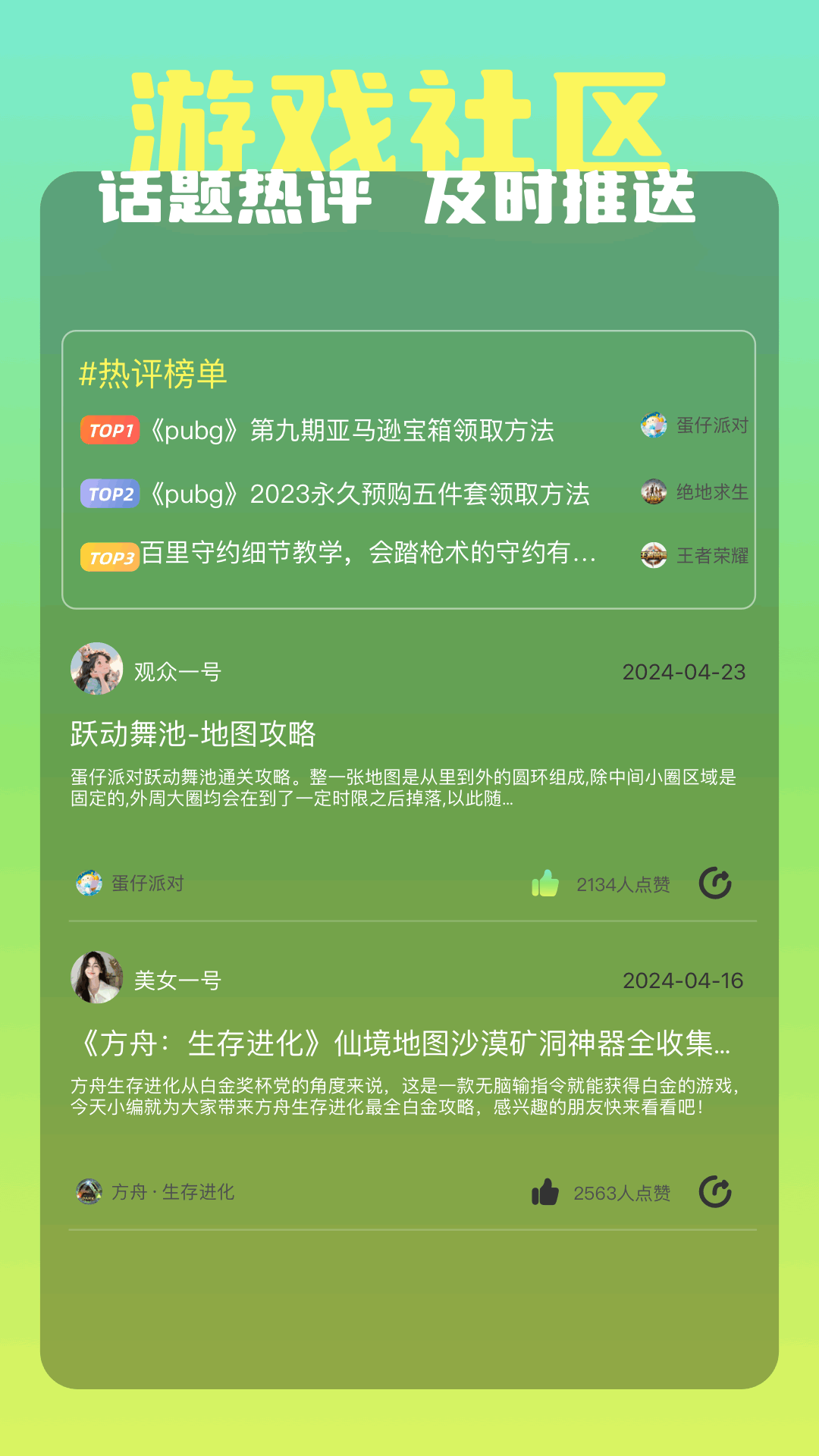The height and width of the screenshot is (1456, 819).
Task: Click the #热评榜单 section header
Action: point(152,373)
